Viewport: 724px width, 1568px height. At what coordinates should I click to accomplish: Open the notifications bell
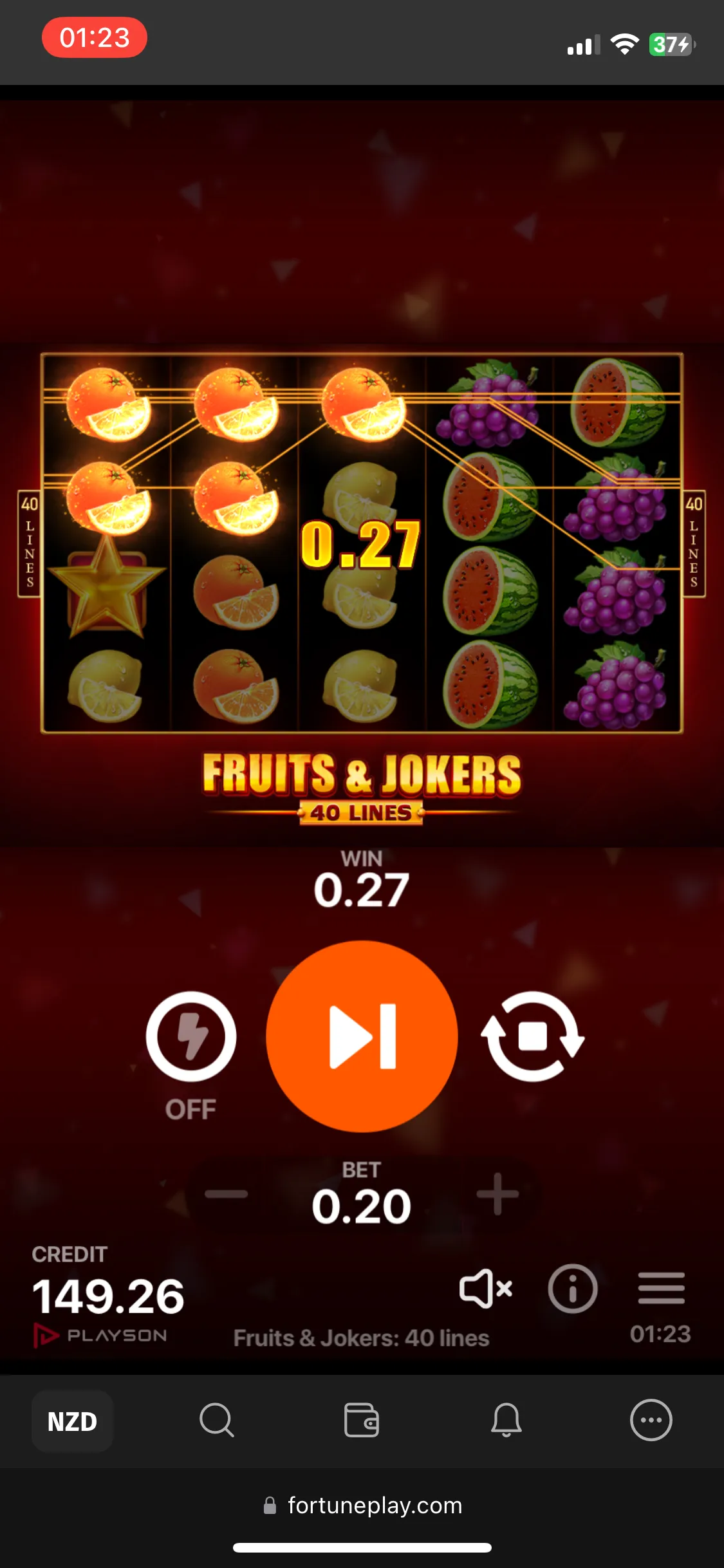(506, 1420)
